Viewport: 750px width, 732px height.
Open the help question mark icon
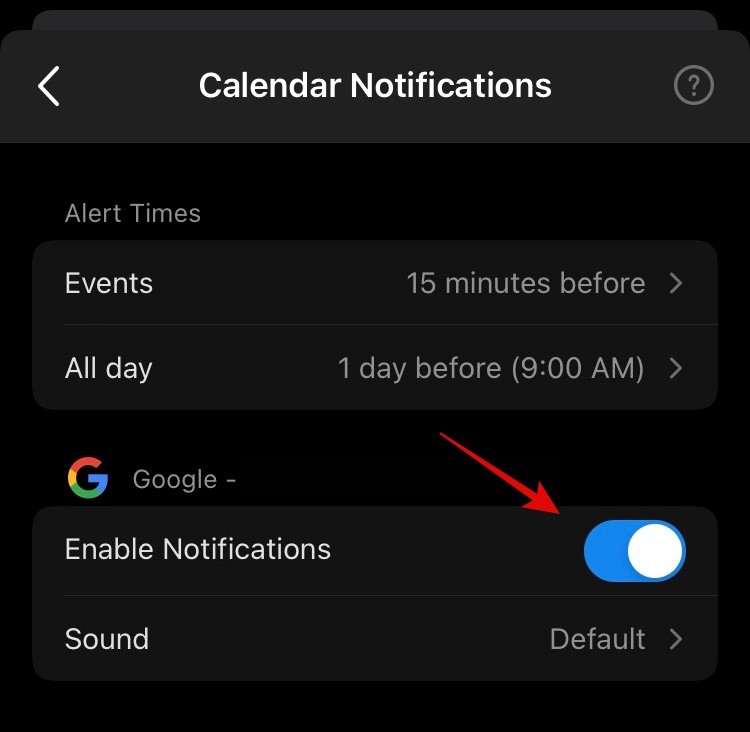point(694,86)
